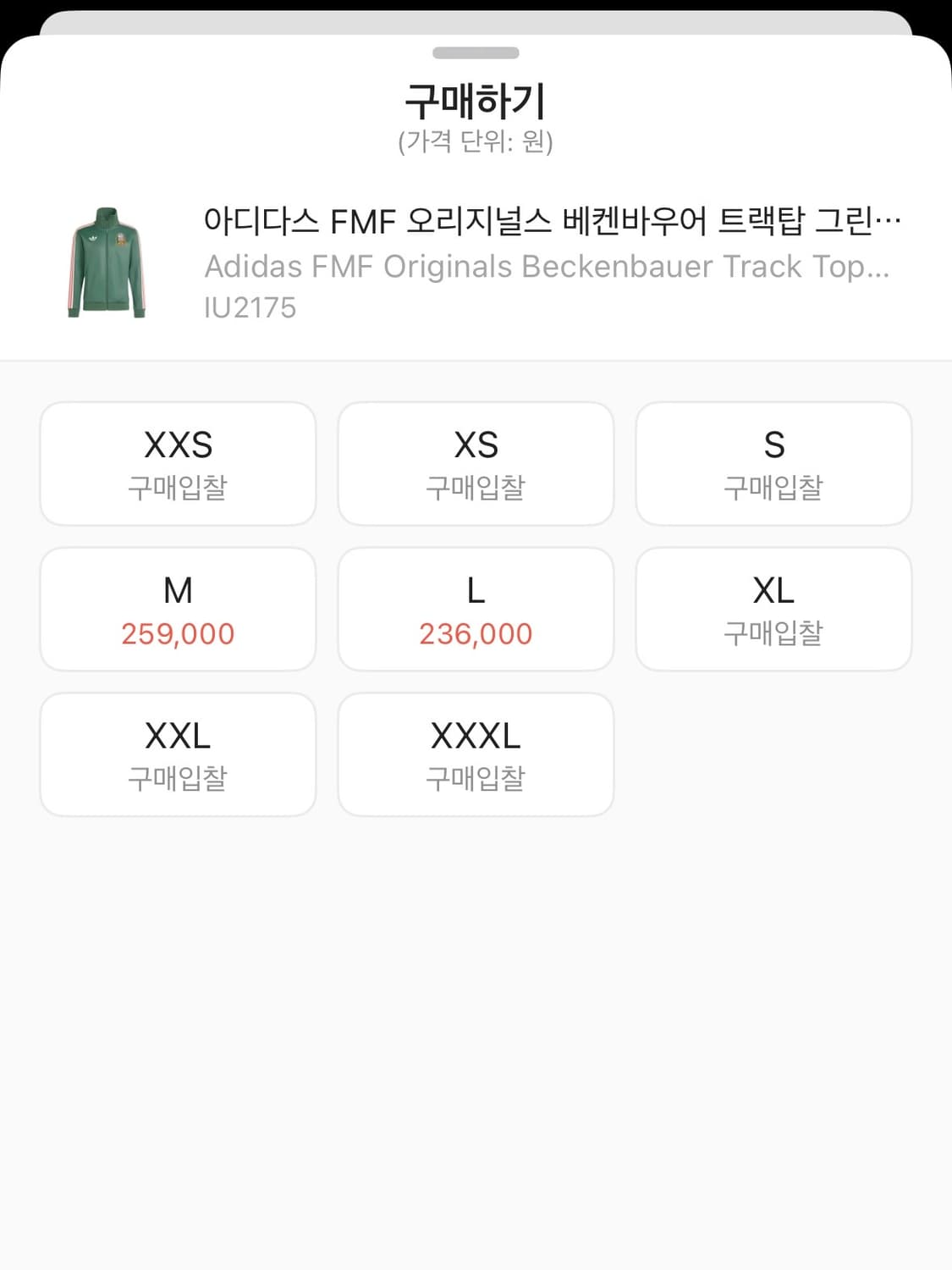Select size L priced 236,000
This screenshot has height=1270, width=952.
(x=476, y=608)
